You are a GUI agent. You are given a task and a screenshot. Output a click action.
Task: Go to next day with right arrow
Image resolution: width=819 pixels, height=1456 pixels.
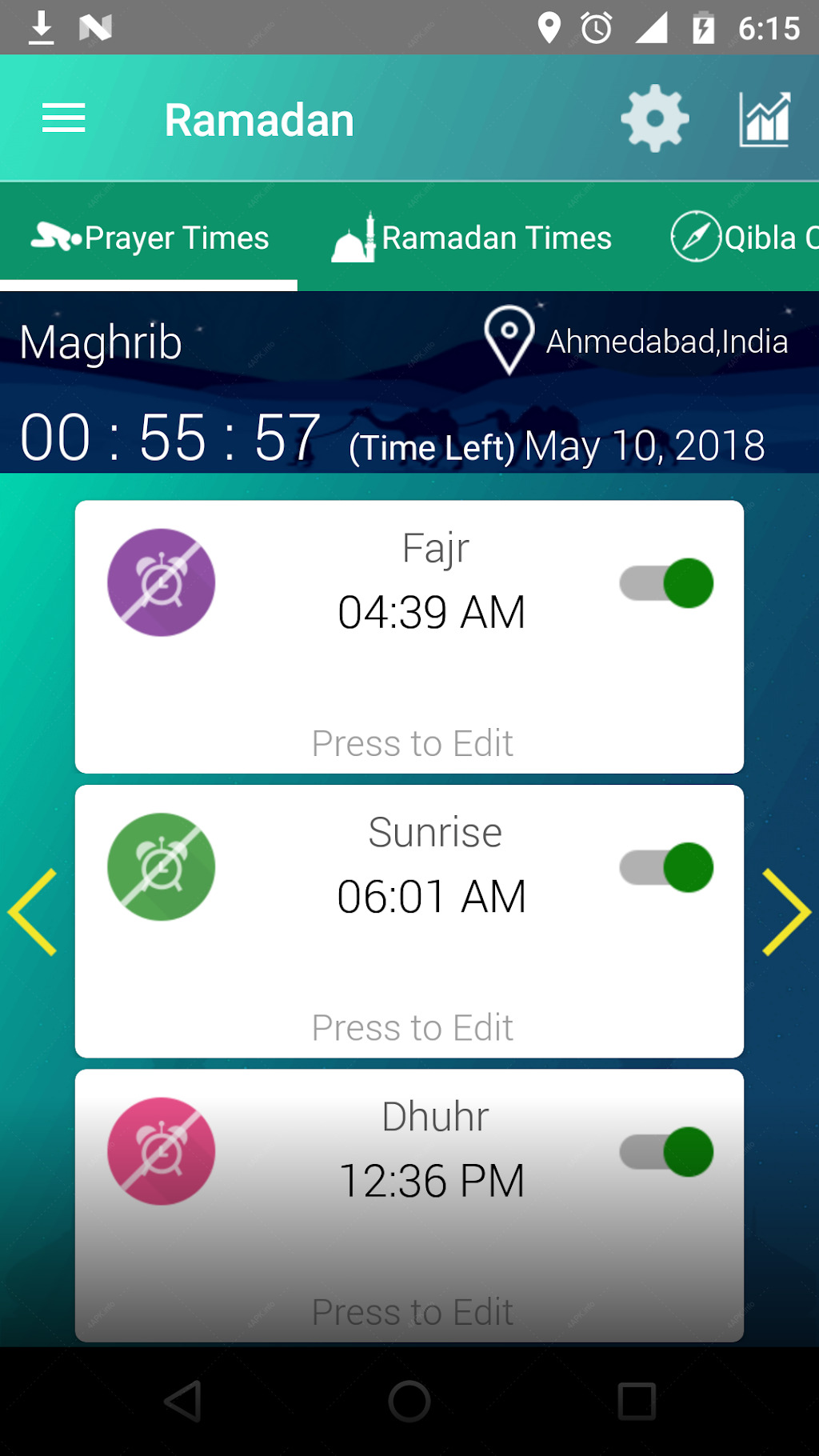click(786, 912)
